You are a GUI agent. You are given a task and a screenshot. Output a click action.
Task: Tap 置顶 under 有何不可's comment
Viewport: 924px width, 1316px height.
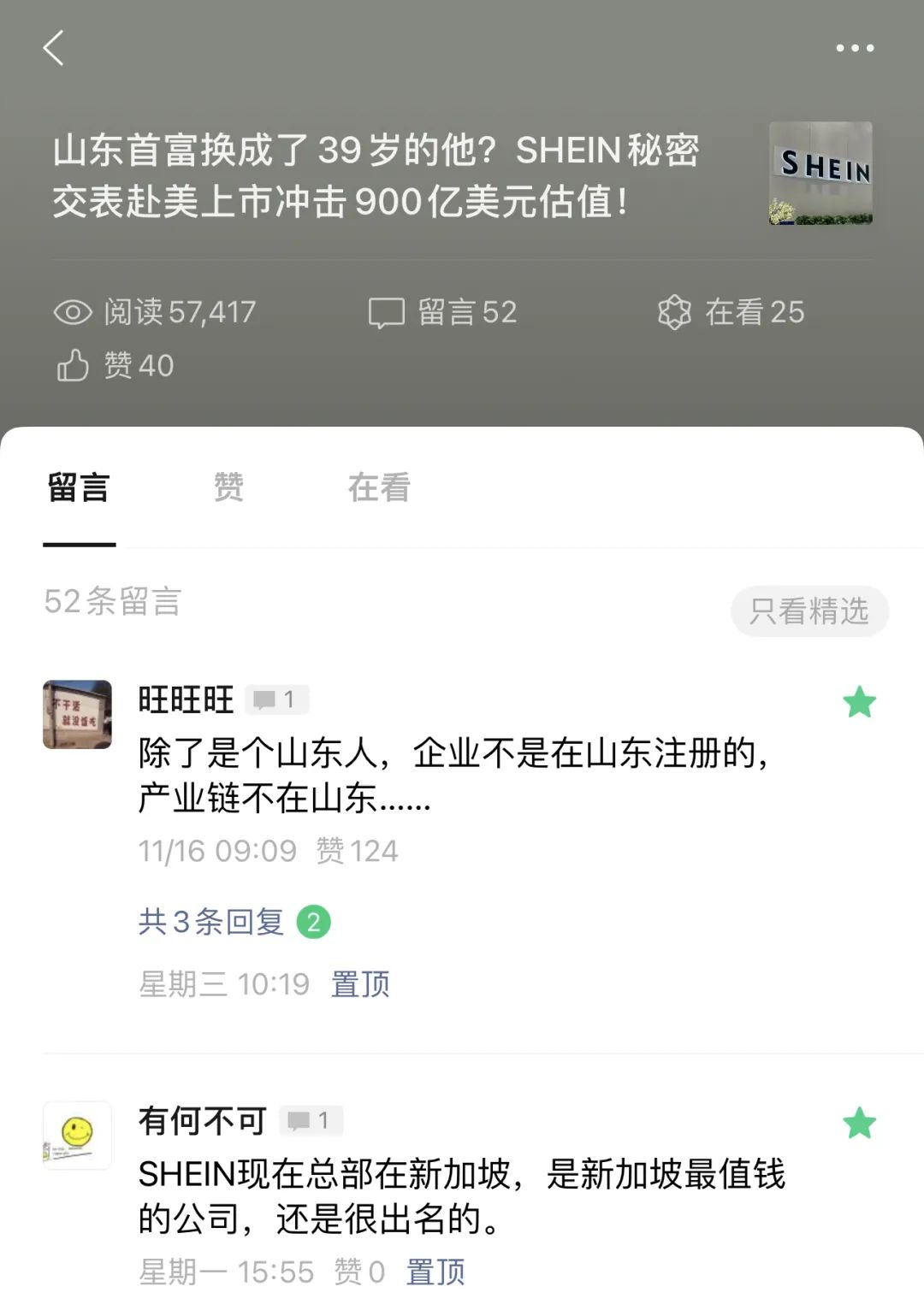coord(435,1272)
